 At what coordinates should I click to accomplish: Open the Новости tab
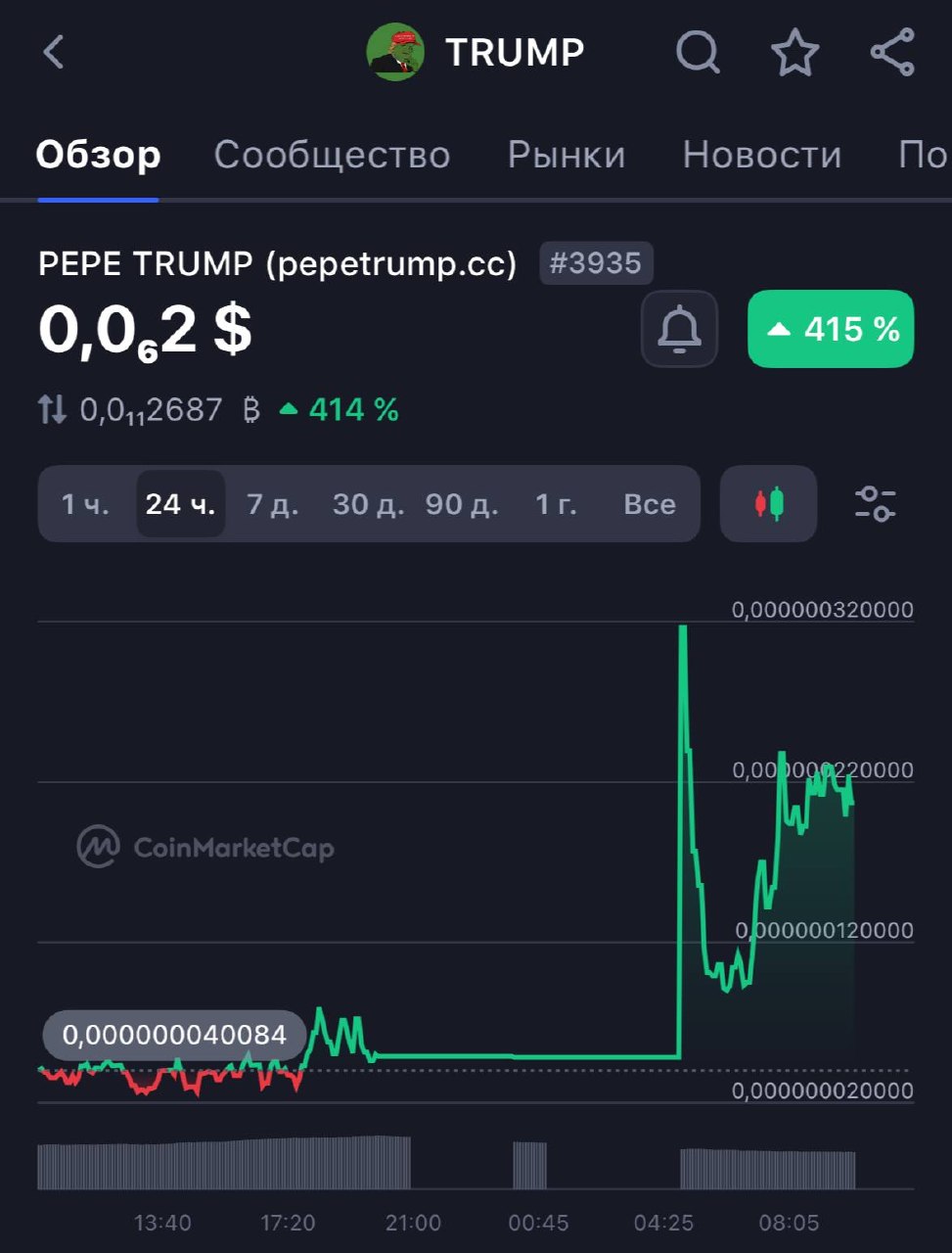point(761,155)
